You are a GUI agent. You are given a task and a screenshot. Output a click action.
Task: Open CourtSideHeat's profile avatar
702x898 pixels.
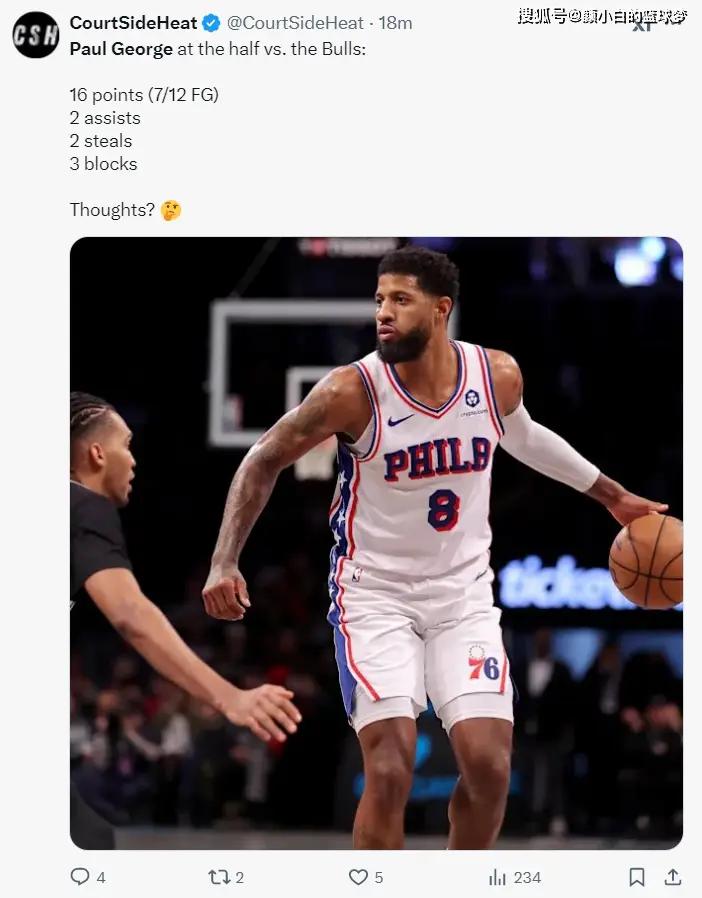click(x=35, y=35)
